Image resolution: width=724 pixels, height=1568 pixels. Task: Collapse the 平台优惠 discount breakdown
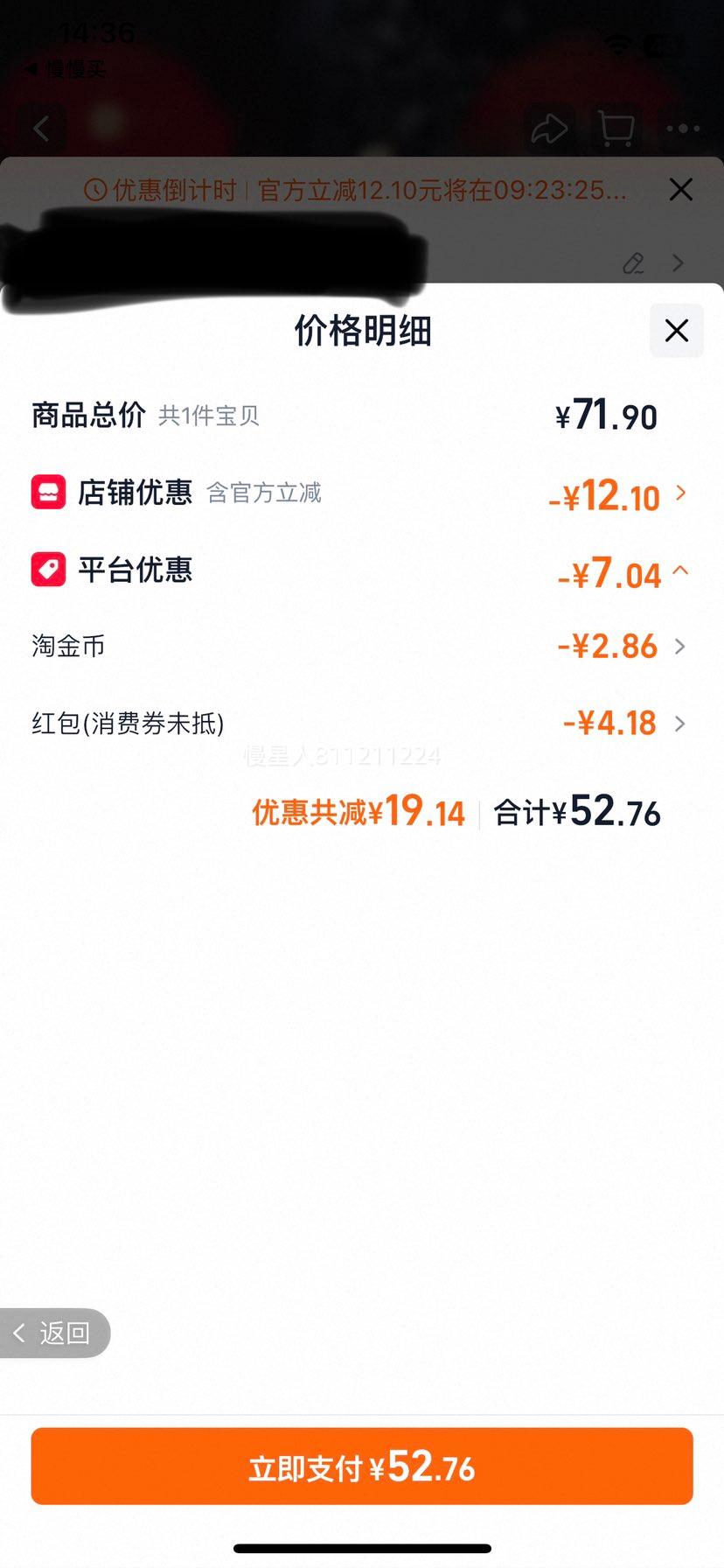(679, 573)
